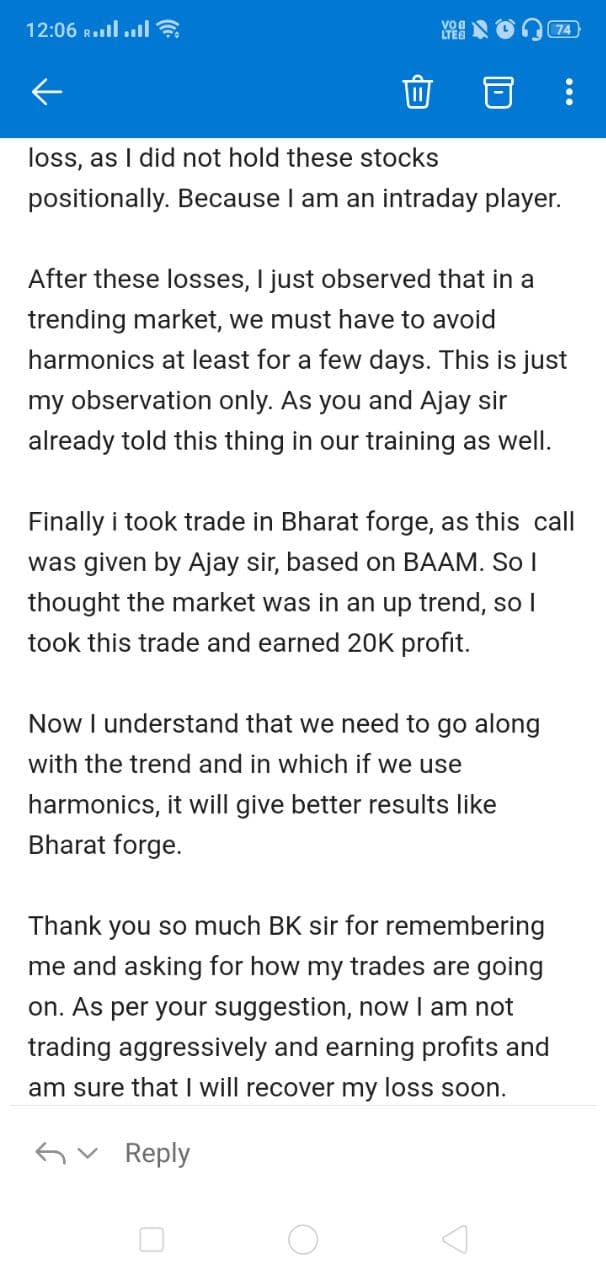Open the three-dot overflow menu

pyautogui.click(x=569, y=93)
